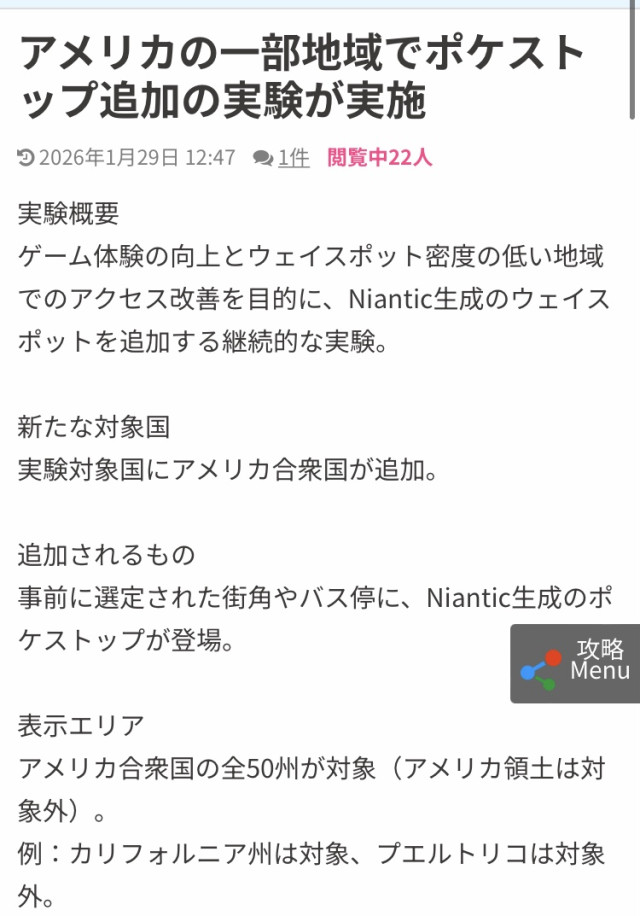Open the 攻略 Menu floating button
The width and height of the screenshot is (640, 916).
[576, 663]
